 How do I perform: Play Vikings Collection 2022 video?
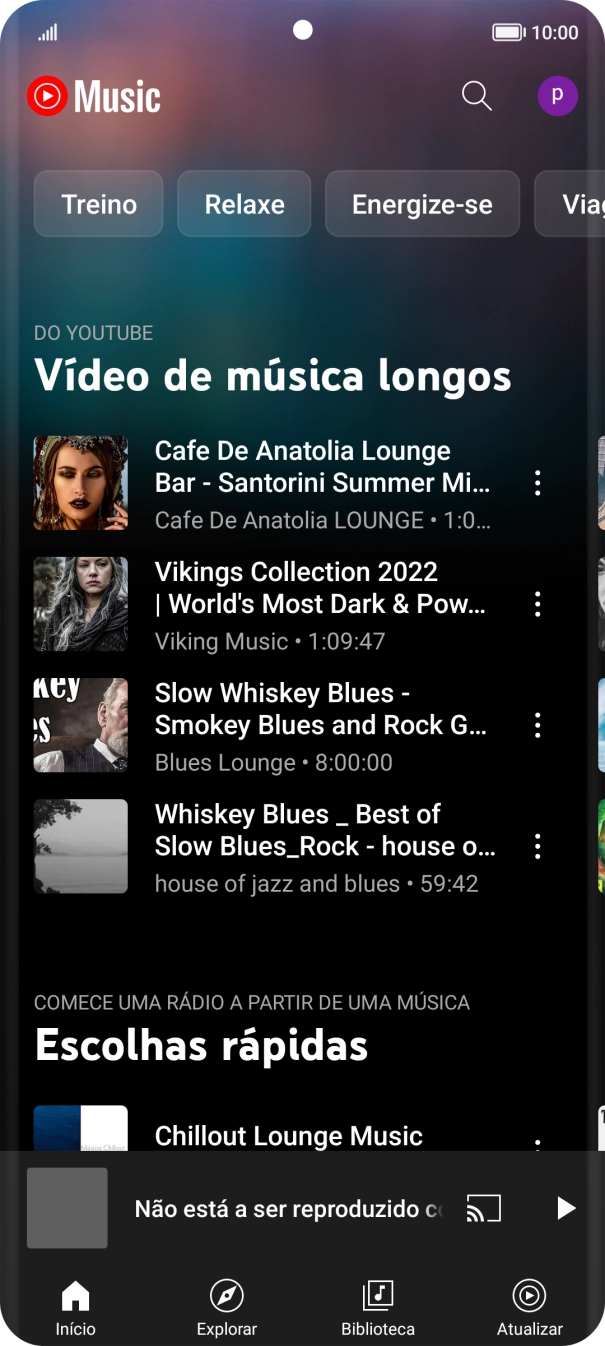pyautogui.click(x=320, y=604)
